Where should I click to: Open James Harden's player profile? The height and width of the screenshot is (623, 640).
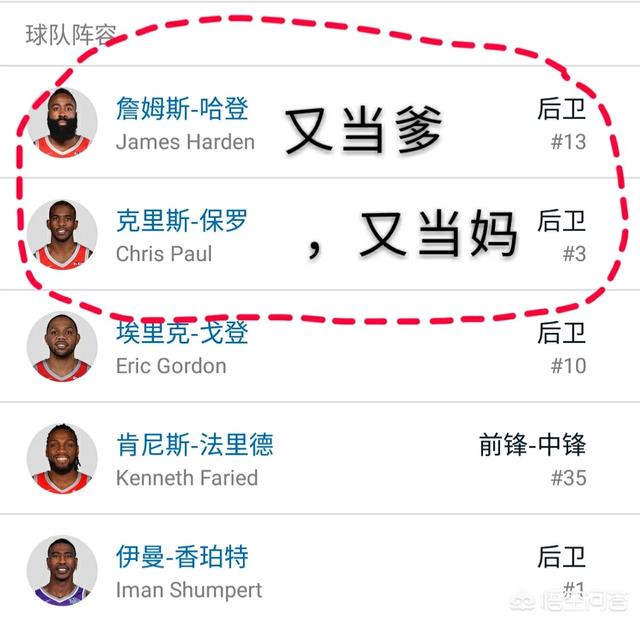click(x=182, y=124)
